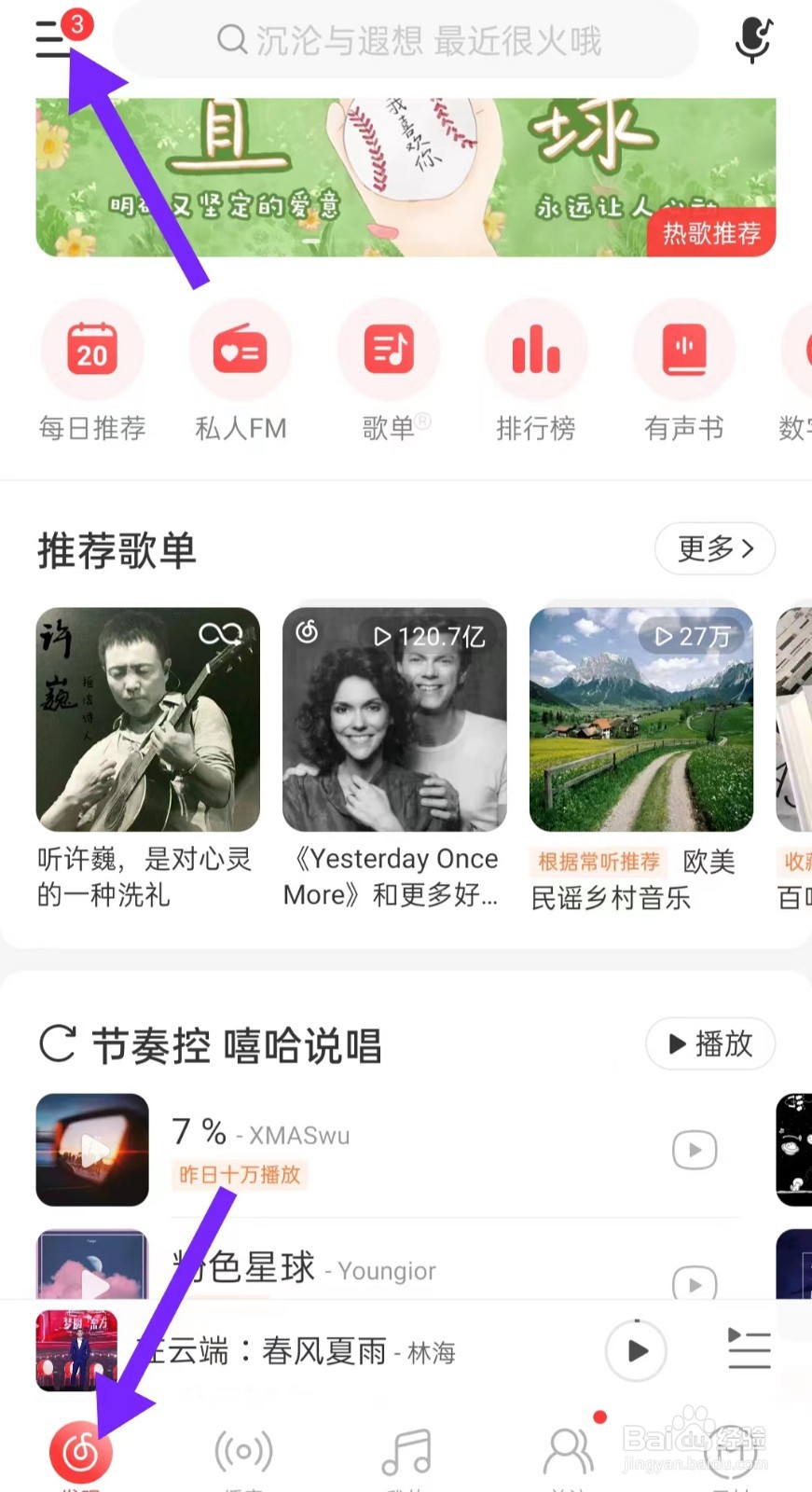Play the song 7 % by XMASwu

click(x=695, y=1150)
